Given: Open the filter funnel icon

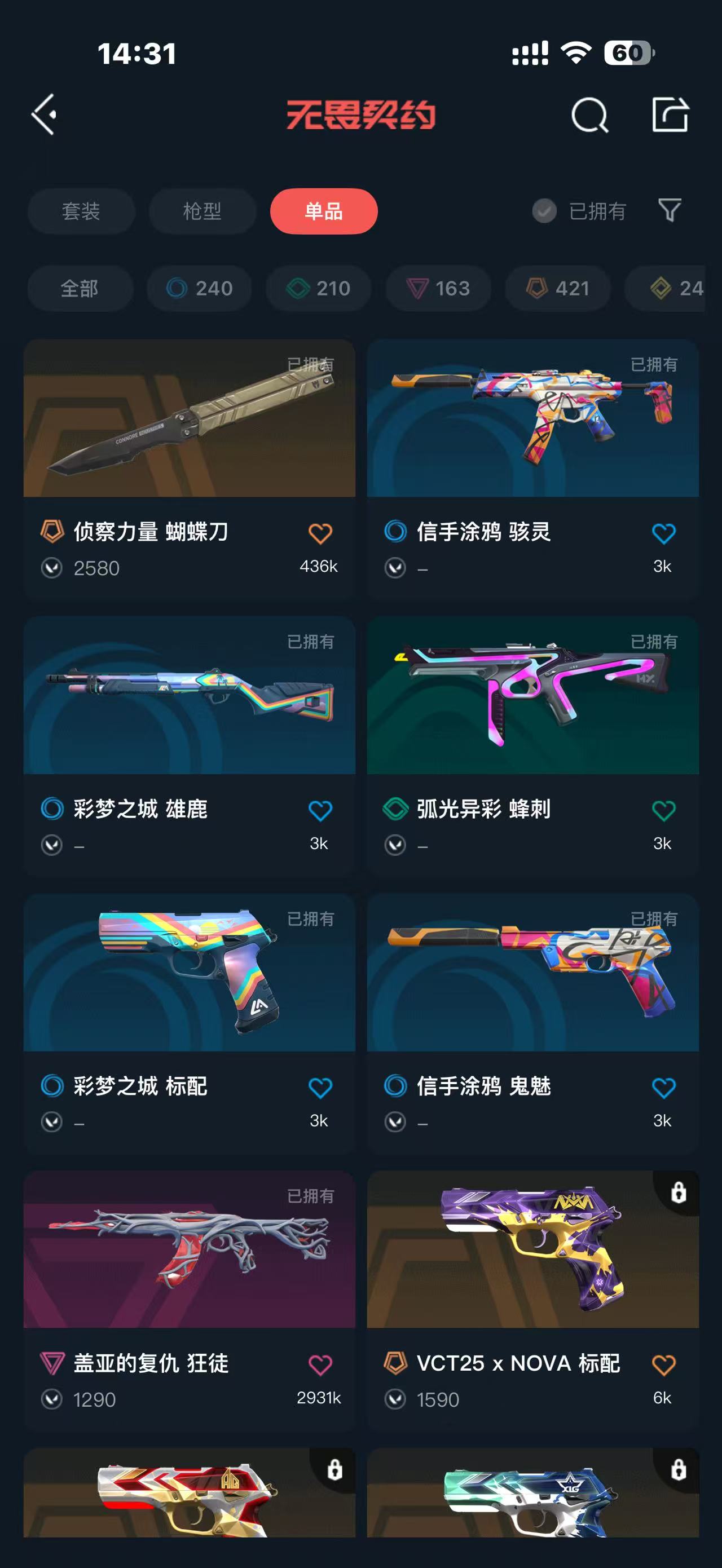Looking at the screenshot, I should (669, 211).
